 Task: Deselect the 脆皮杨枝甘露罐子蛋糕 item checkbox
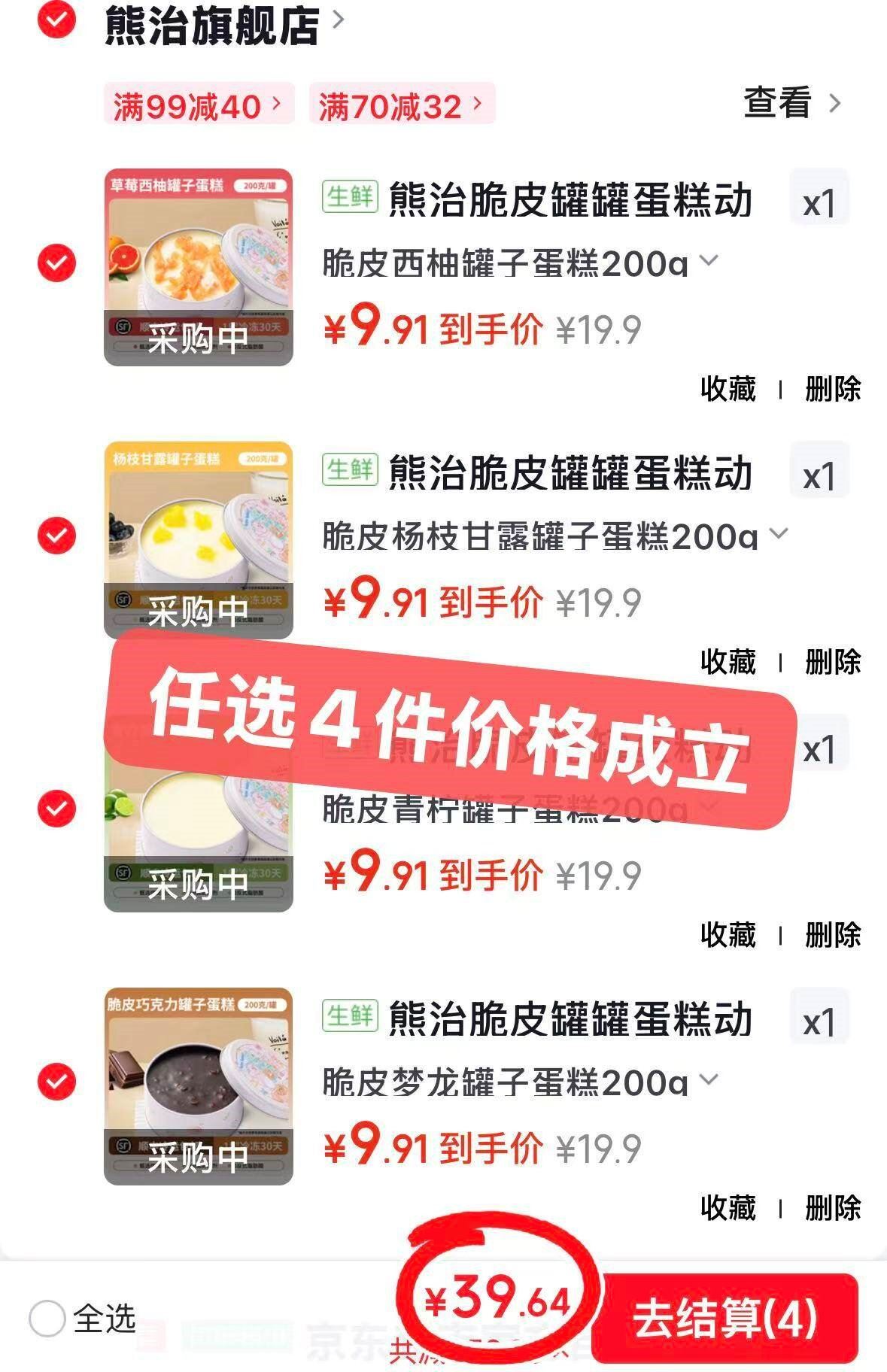(57, 536)
